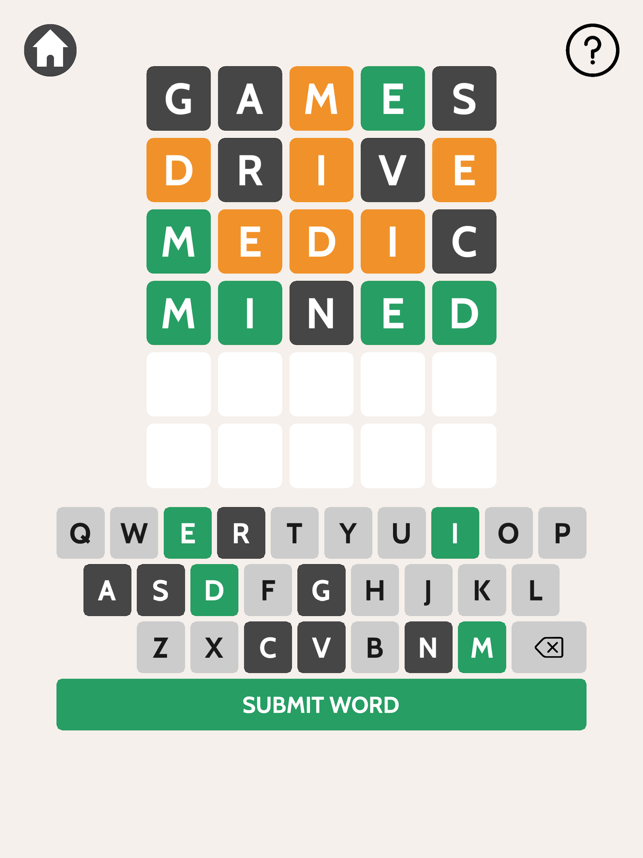Enter the letter W
643x858 pixels.
[134, 533]
